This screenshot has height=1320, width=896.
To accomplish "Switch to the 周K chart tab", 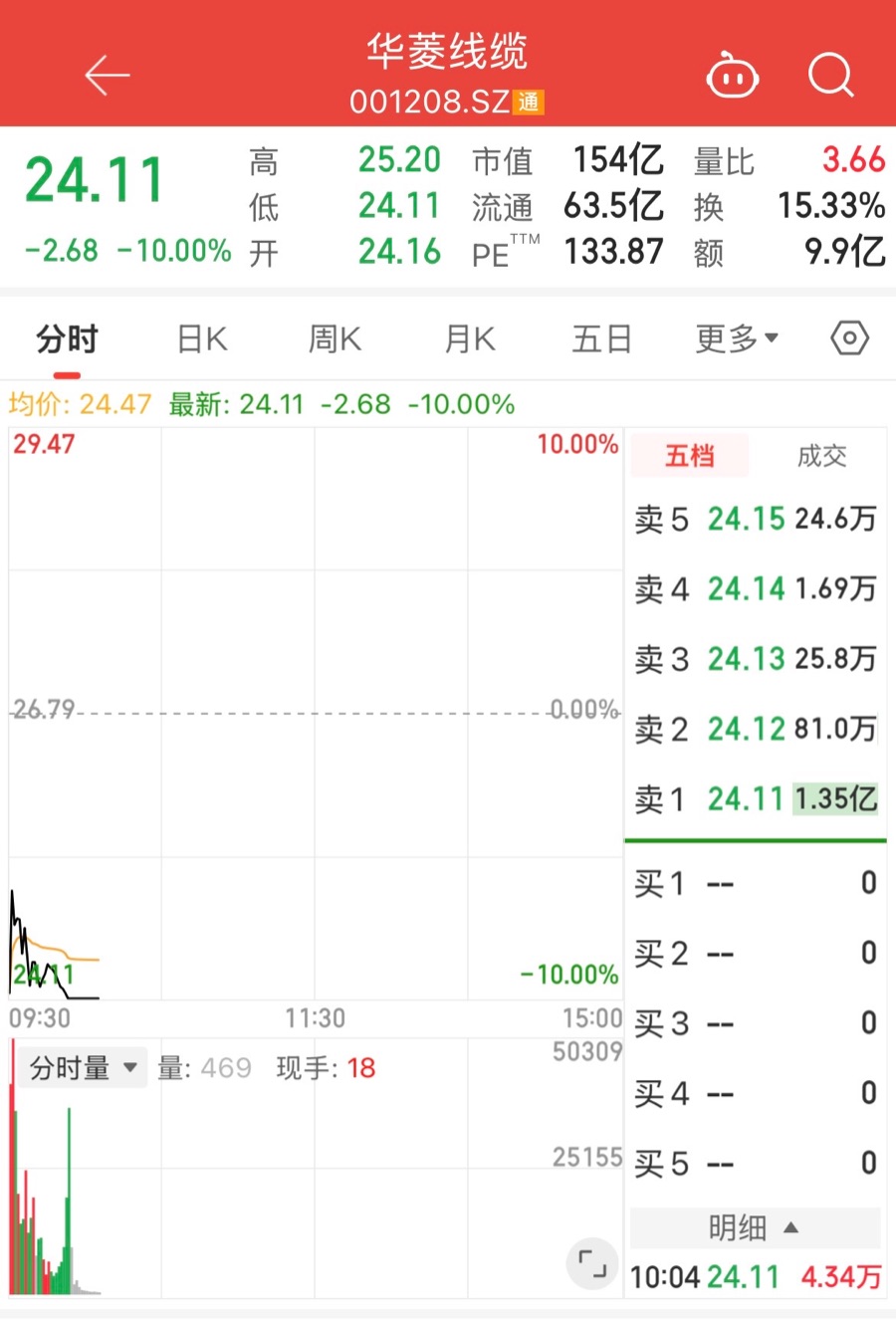I will click(x=335, y=339).
